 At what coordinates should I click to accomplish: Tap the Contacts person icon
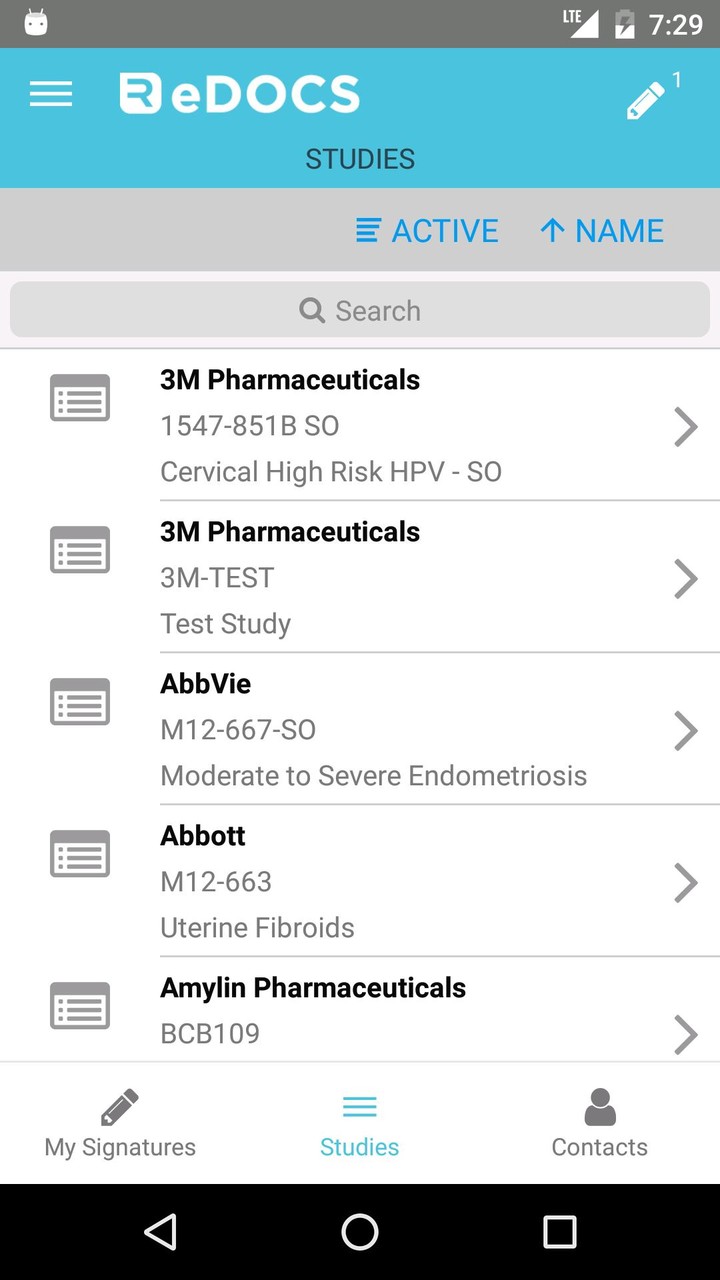point(599,1108)
